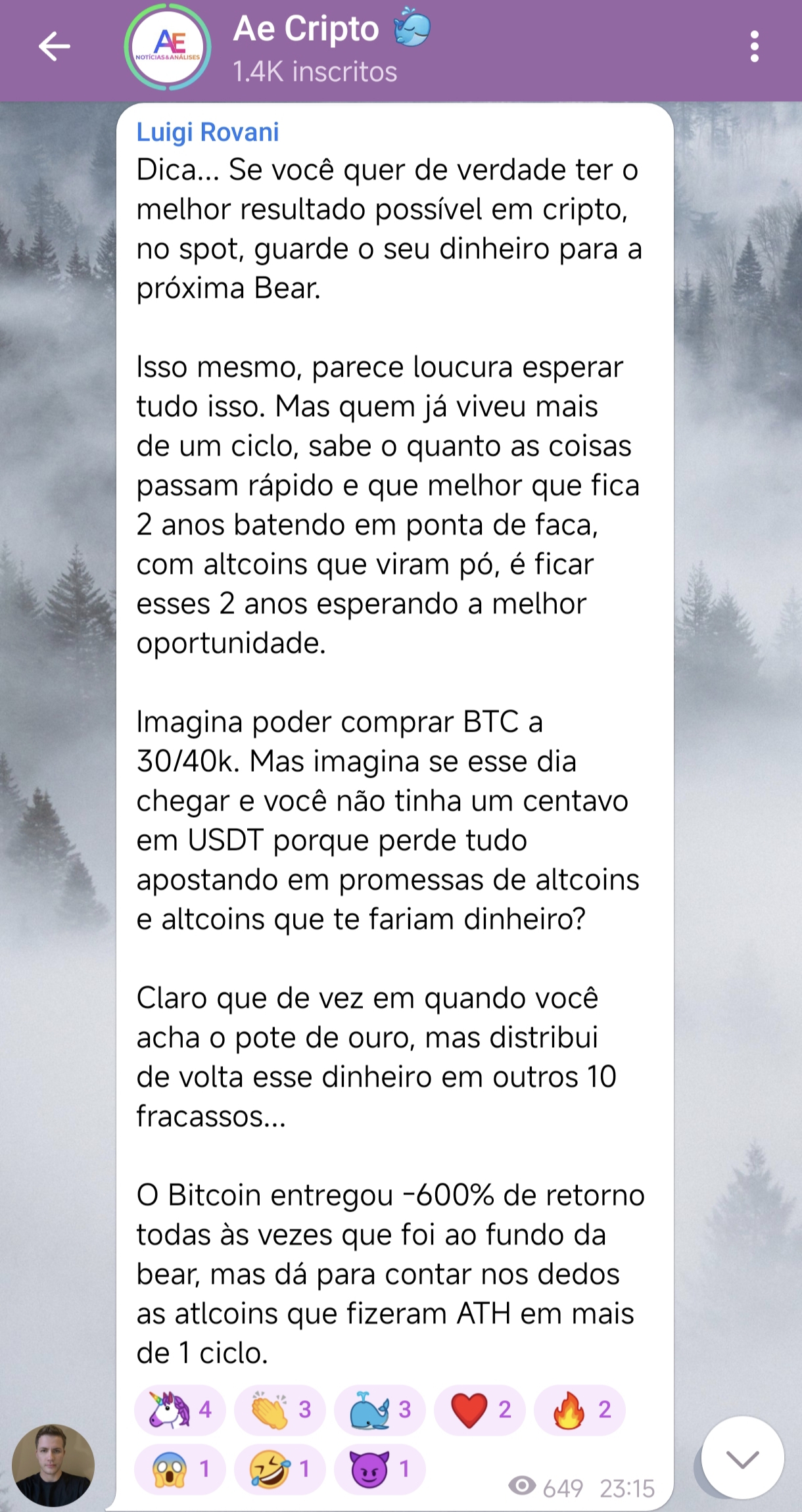Add a fire reaction
Image resolution: width=802 pixels, height=1512 pixels.
(x=580, y=1410)
